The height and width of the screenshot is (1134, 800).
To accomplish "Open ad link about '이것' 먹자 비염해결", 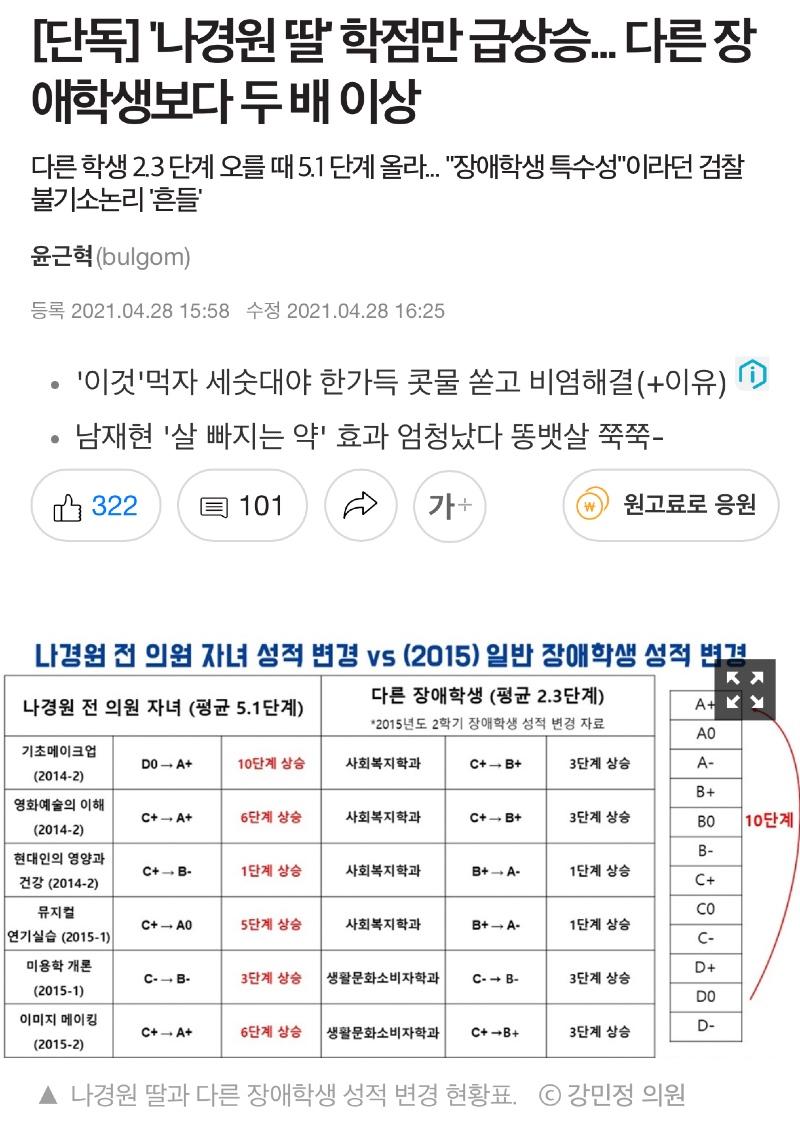I will click(x=400, y=382).
